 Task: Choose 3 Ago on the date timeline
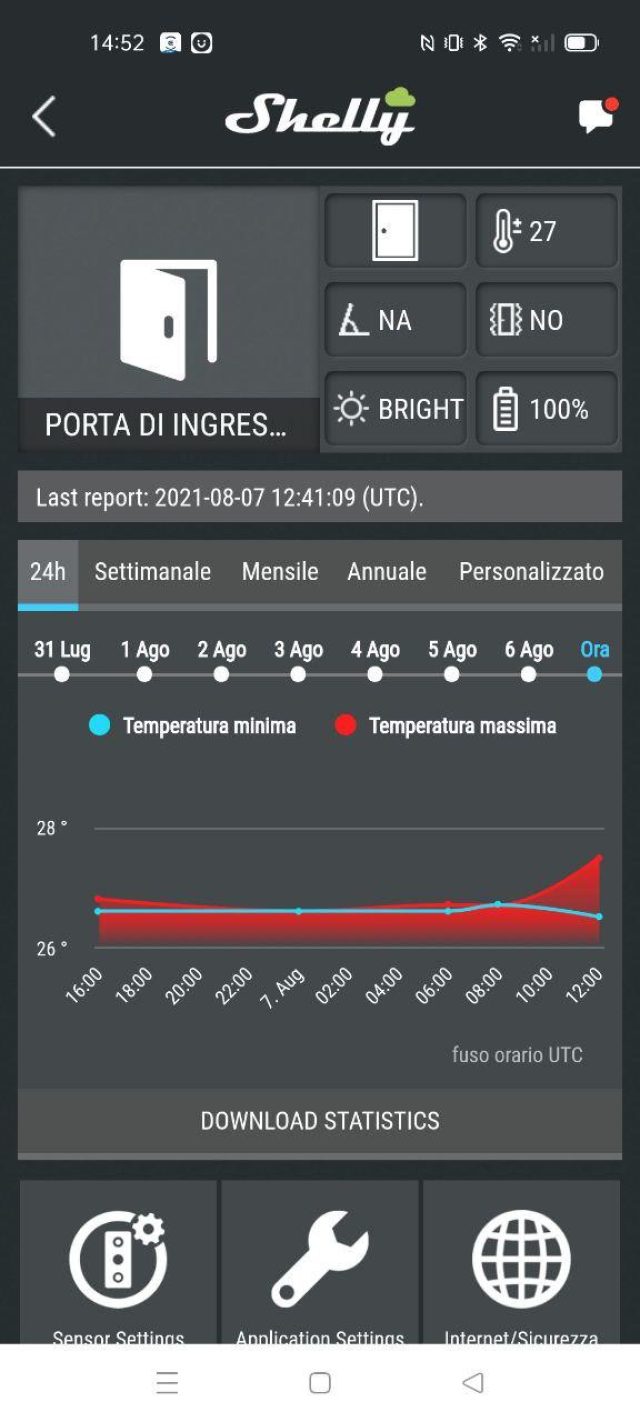[298, 673]
